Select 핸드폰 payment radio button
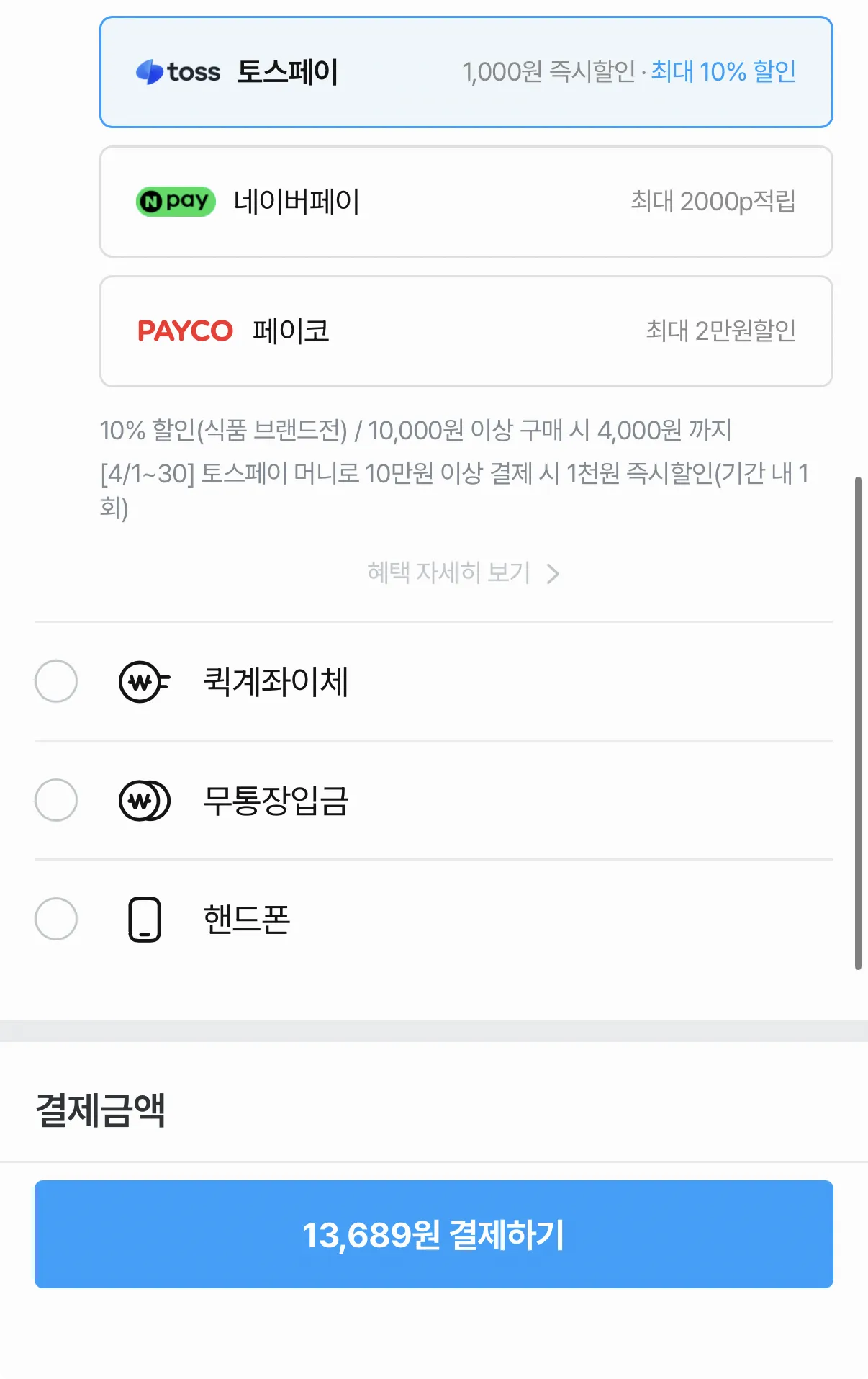This screenshot has height=1379, width=868. coord(56,919)
